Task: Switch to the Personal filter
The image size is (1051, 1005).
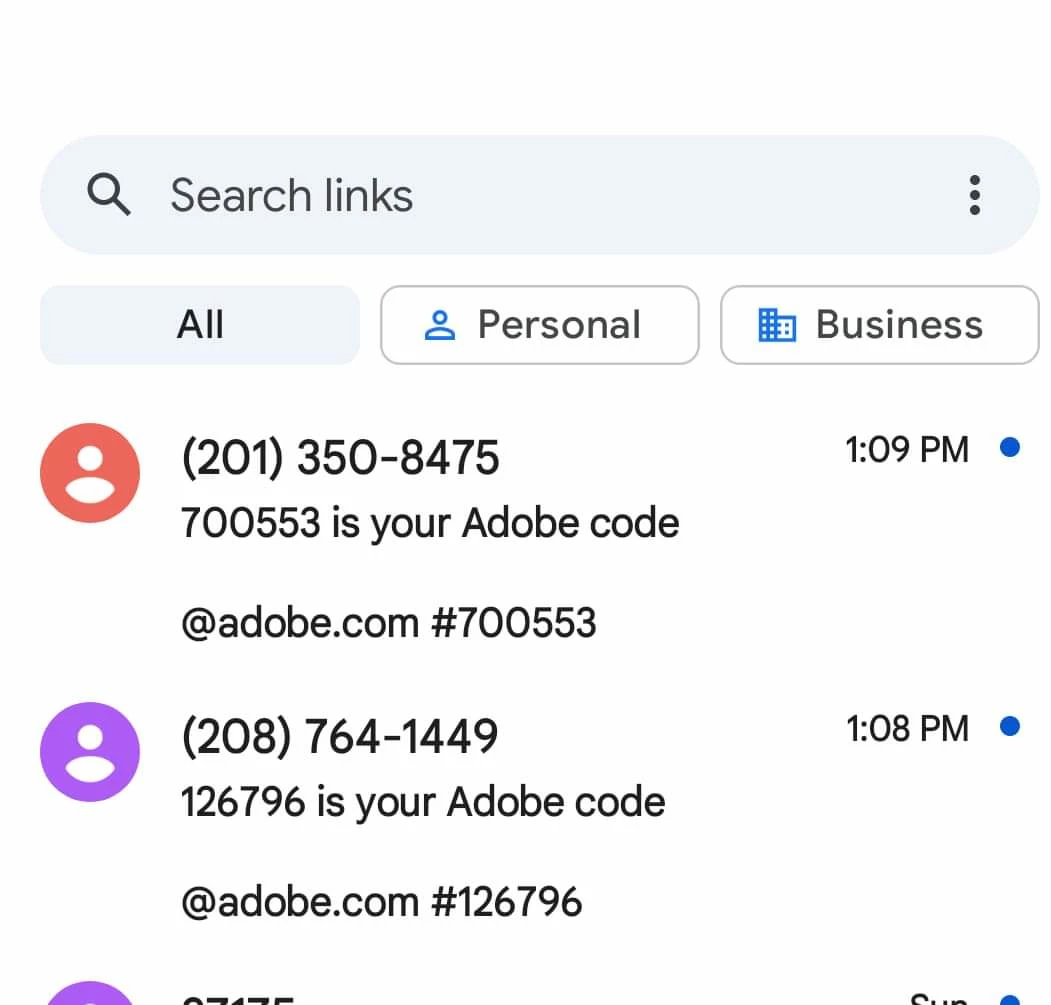Action: pos(539,325)
